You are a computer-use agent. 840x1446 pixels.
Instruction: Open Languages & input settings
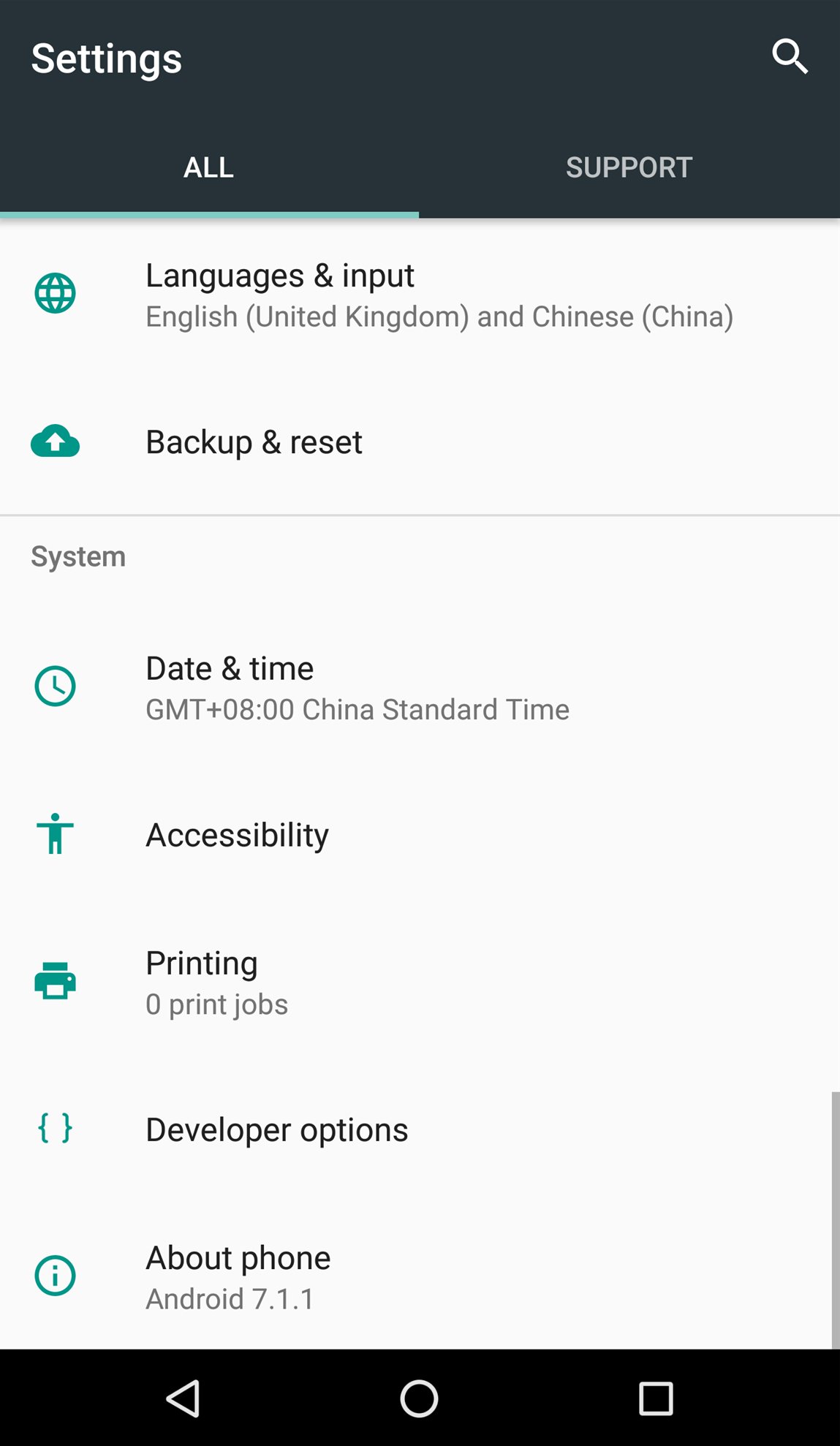pos(420,295)
